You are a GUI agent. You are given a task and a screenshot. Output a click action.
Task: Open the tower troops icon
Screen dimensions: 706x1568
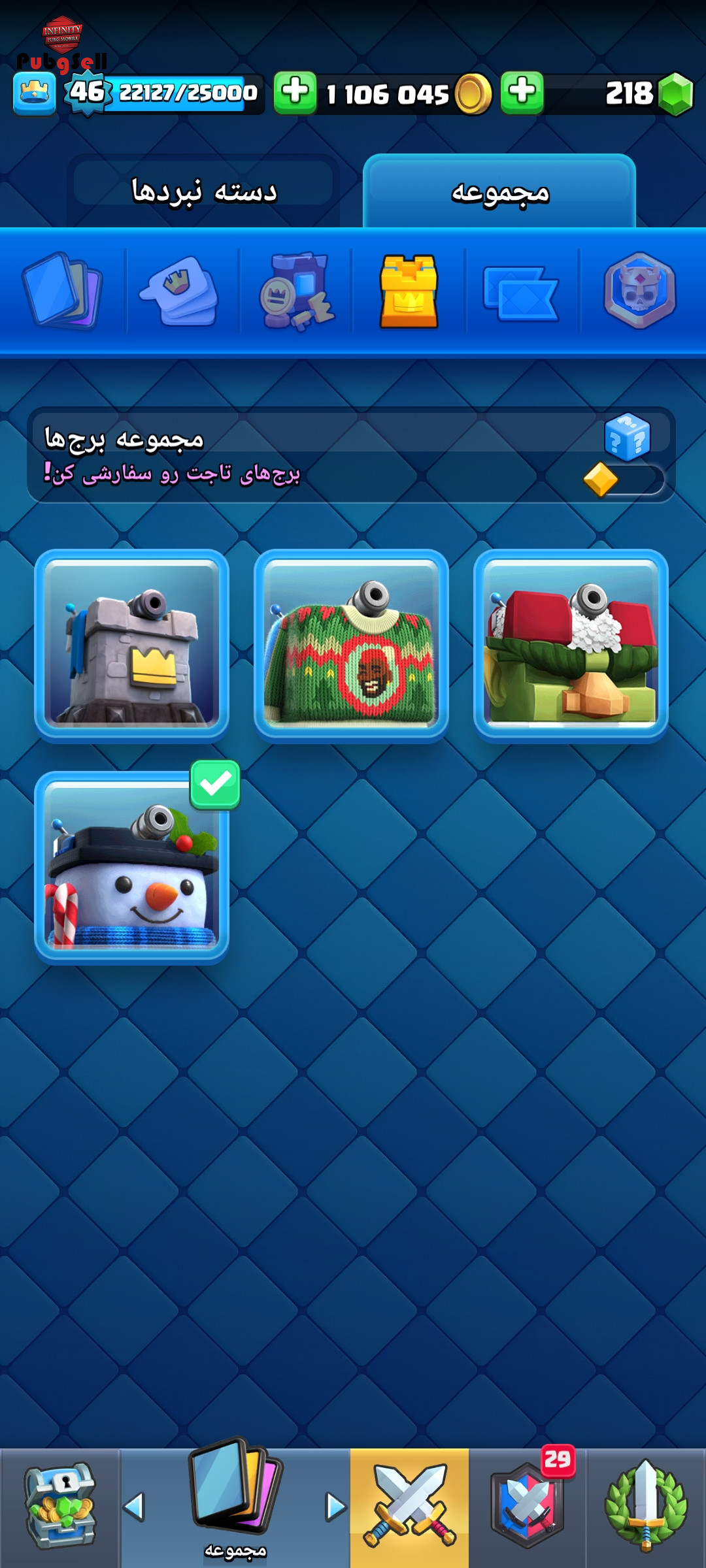pos(296,291)
